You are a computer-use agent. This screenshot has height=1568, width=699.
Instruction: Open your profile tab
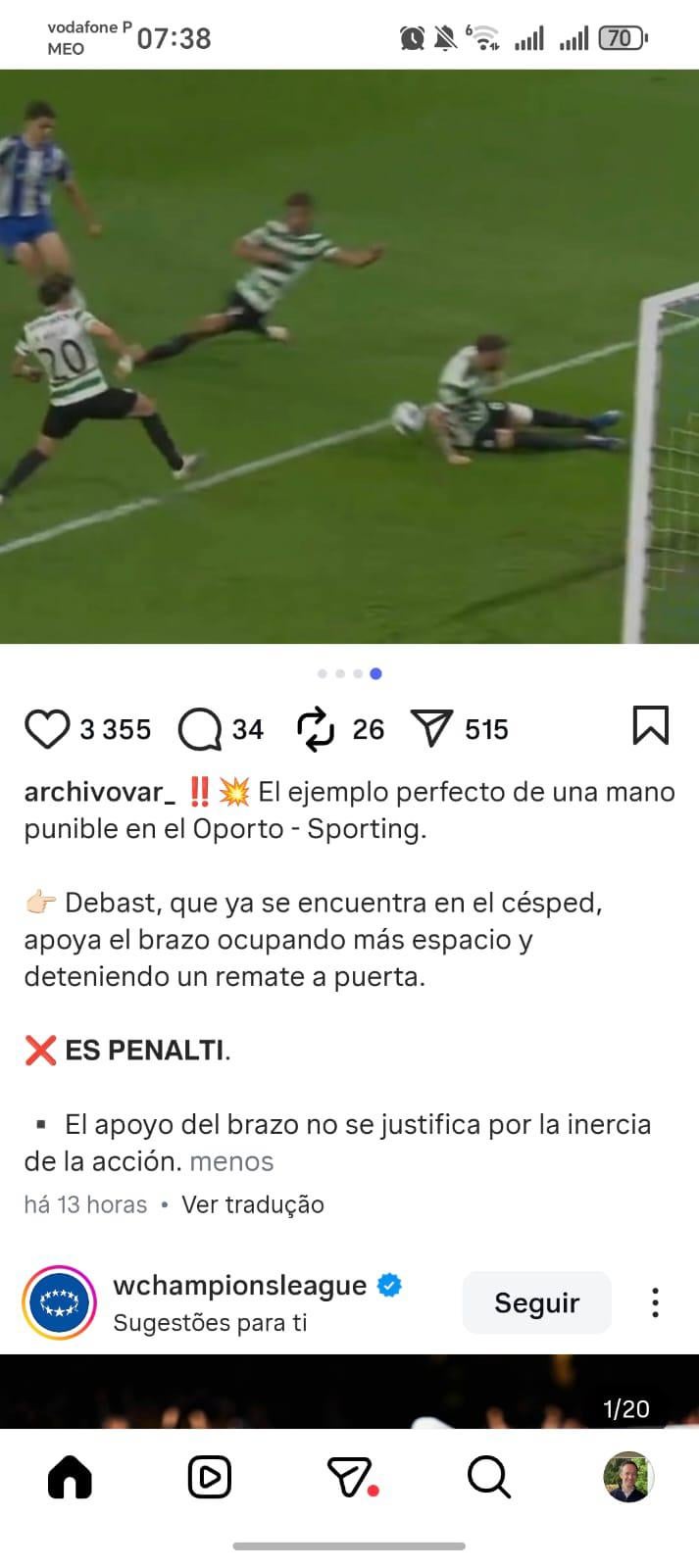point(628,1477)
